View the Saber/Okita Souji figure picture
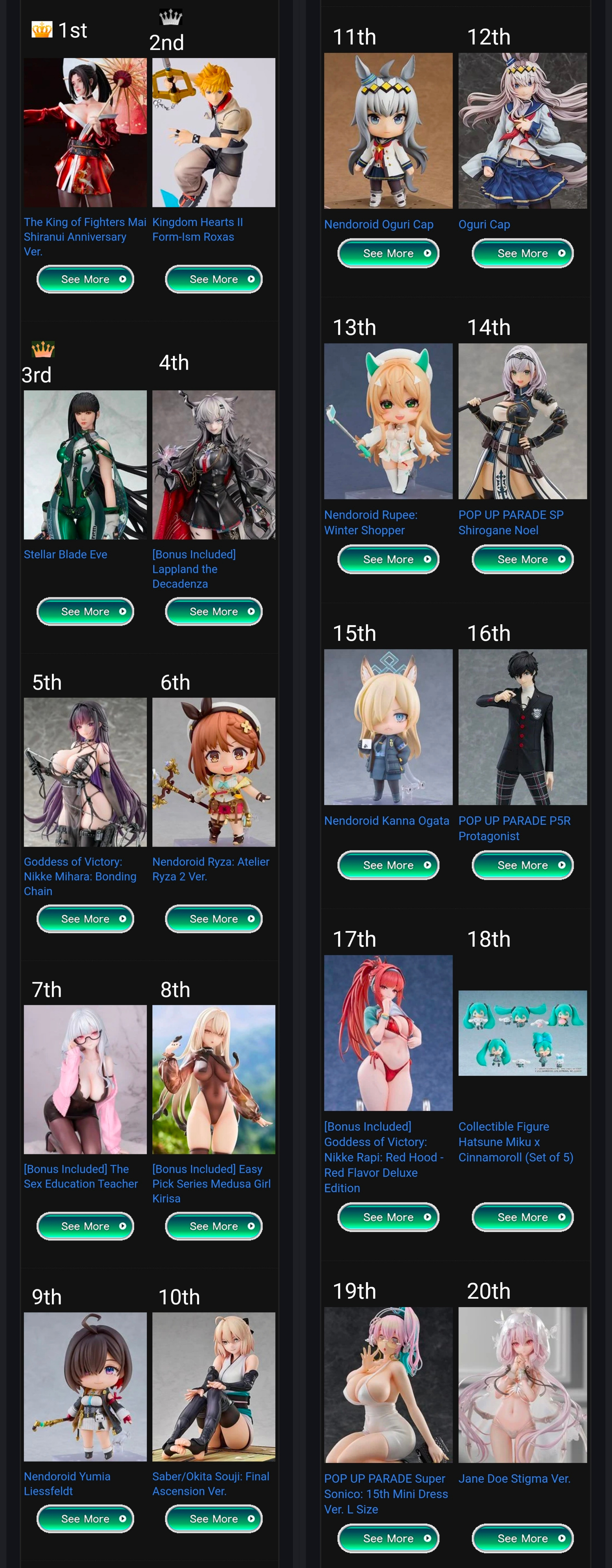The height and width of the screenshot is (1568, 612). click(x=214, y=1387)
